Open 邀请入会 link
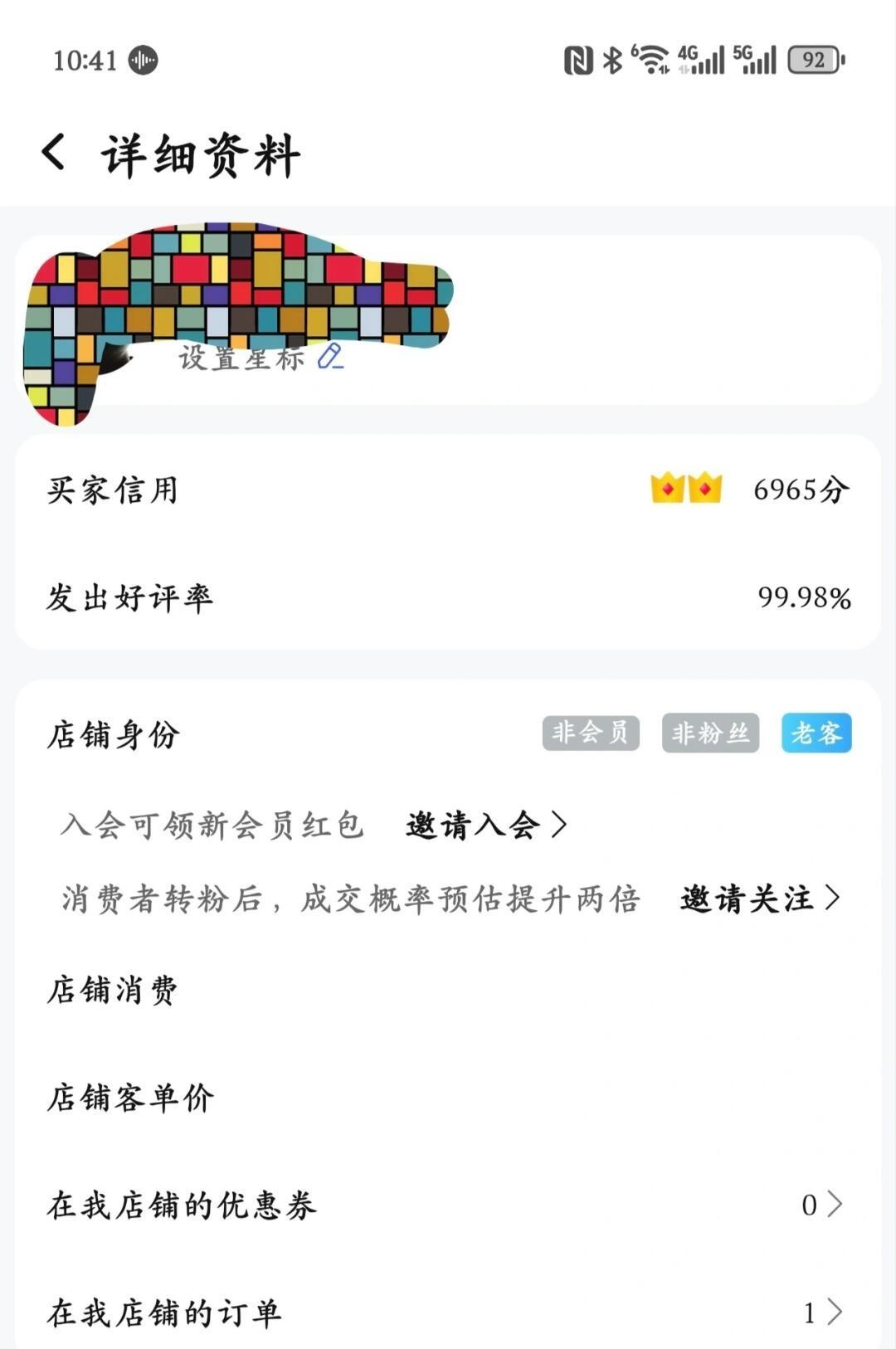The image size is (896, 1349). click(x=485, y=825)
